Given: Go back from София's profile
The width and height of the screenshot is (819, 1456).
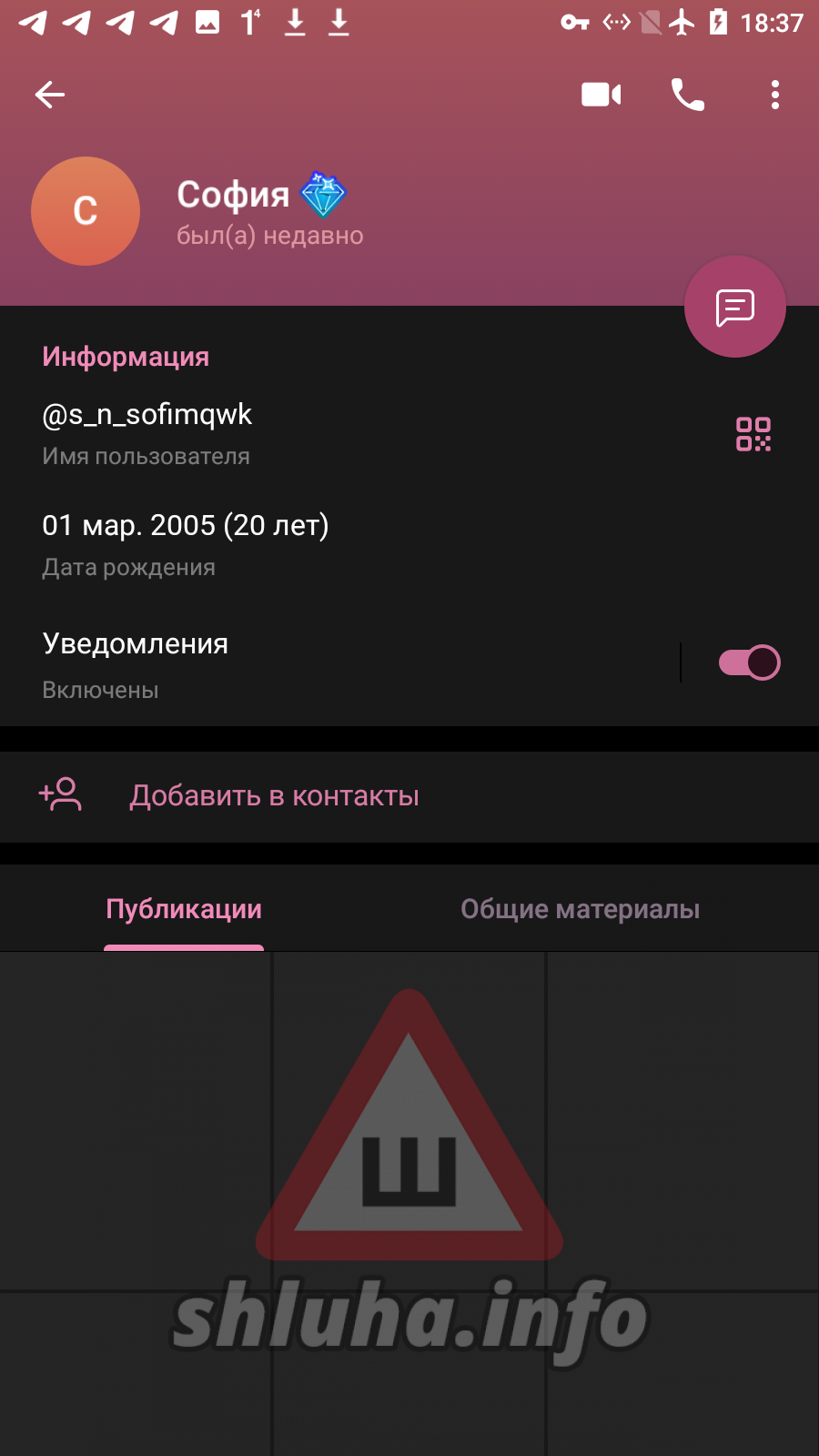Looking at the screenshot, I should (x=50, y=95).
